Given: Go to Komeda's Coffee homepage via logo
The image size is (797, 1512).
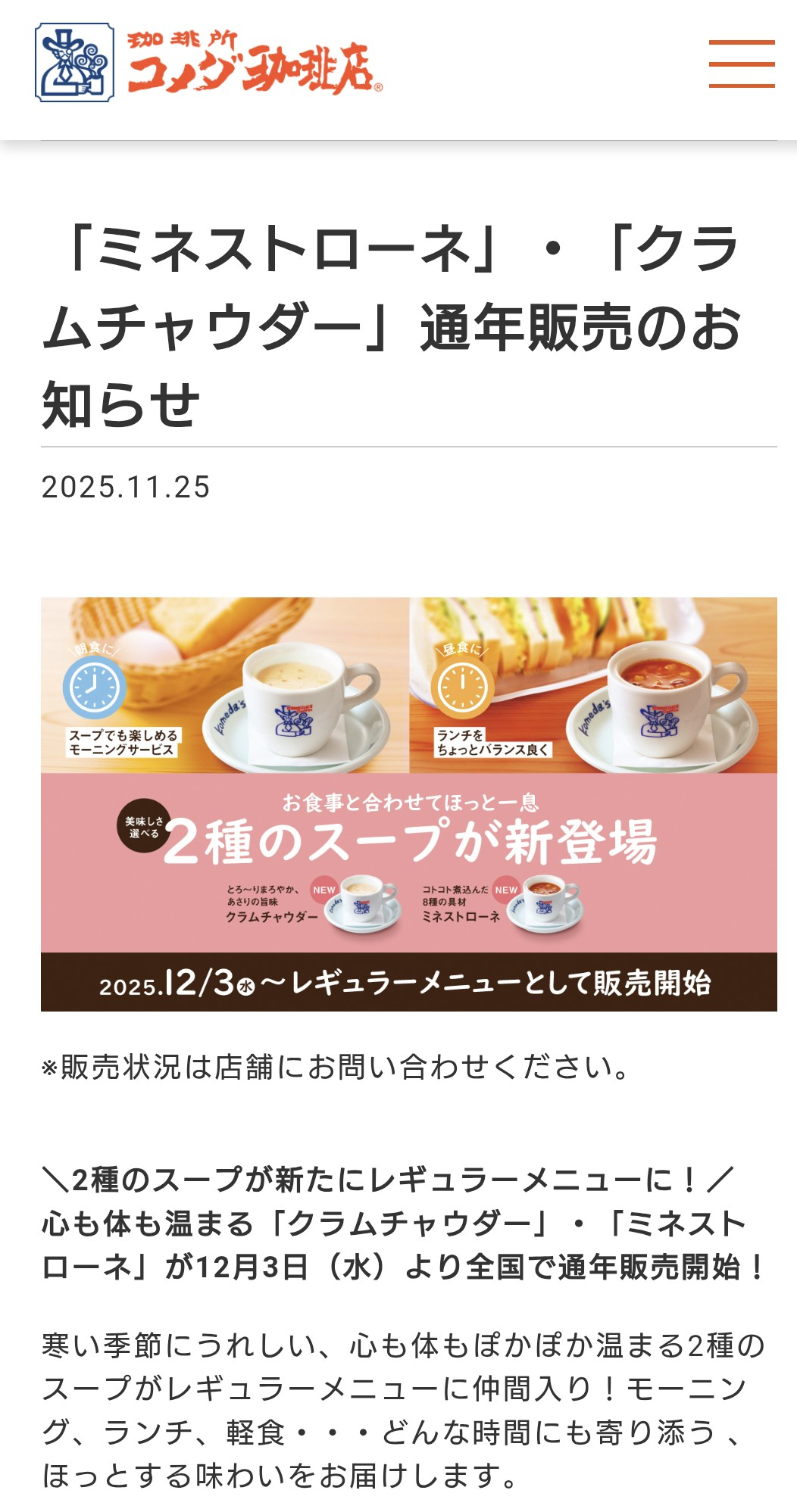Looking at the screenshot, I should click(208, 63).
